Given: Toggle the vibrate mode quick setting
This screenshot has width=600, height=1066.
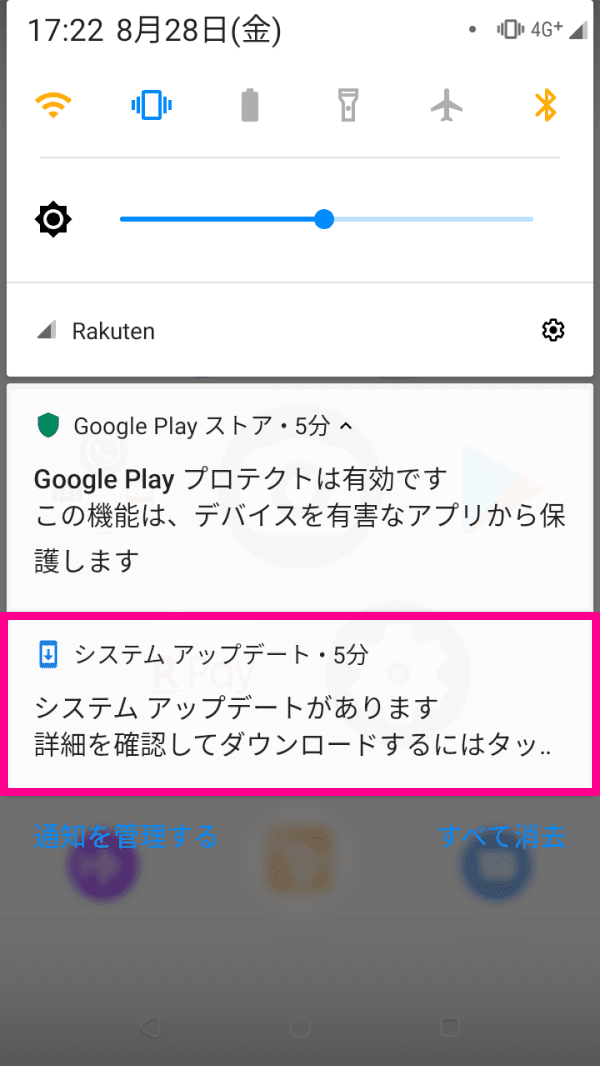Looking at the screenshot, I should tap(152, 105).
